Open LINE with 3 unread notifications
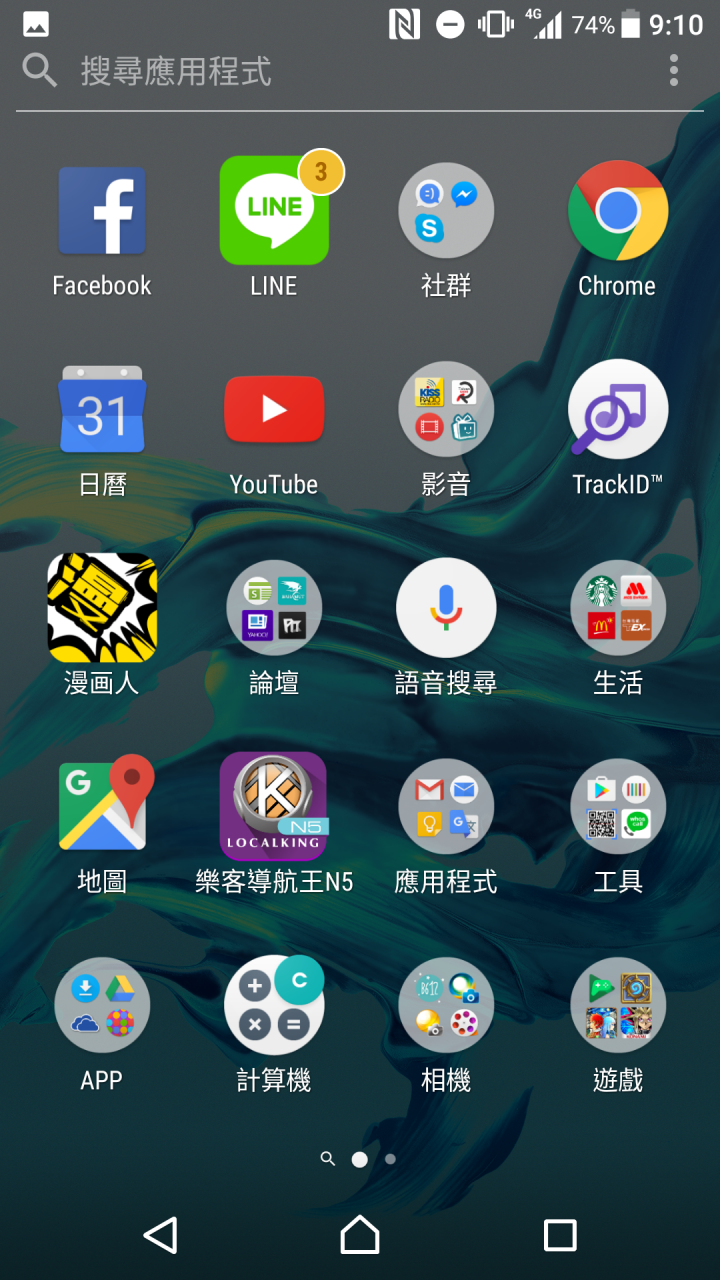Viewport: 720px width, 1280px height. (x=274, y=211)
